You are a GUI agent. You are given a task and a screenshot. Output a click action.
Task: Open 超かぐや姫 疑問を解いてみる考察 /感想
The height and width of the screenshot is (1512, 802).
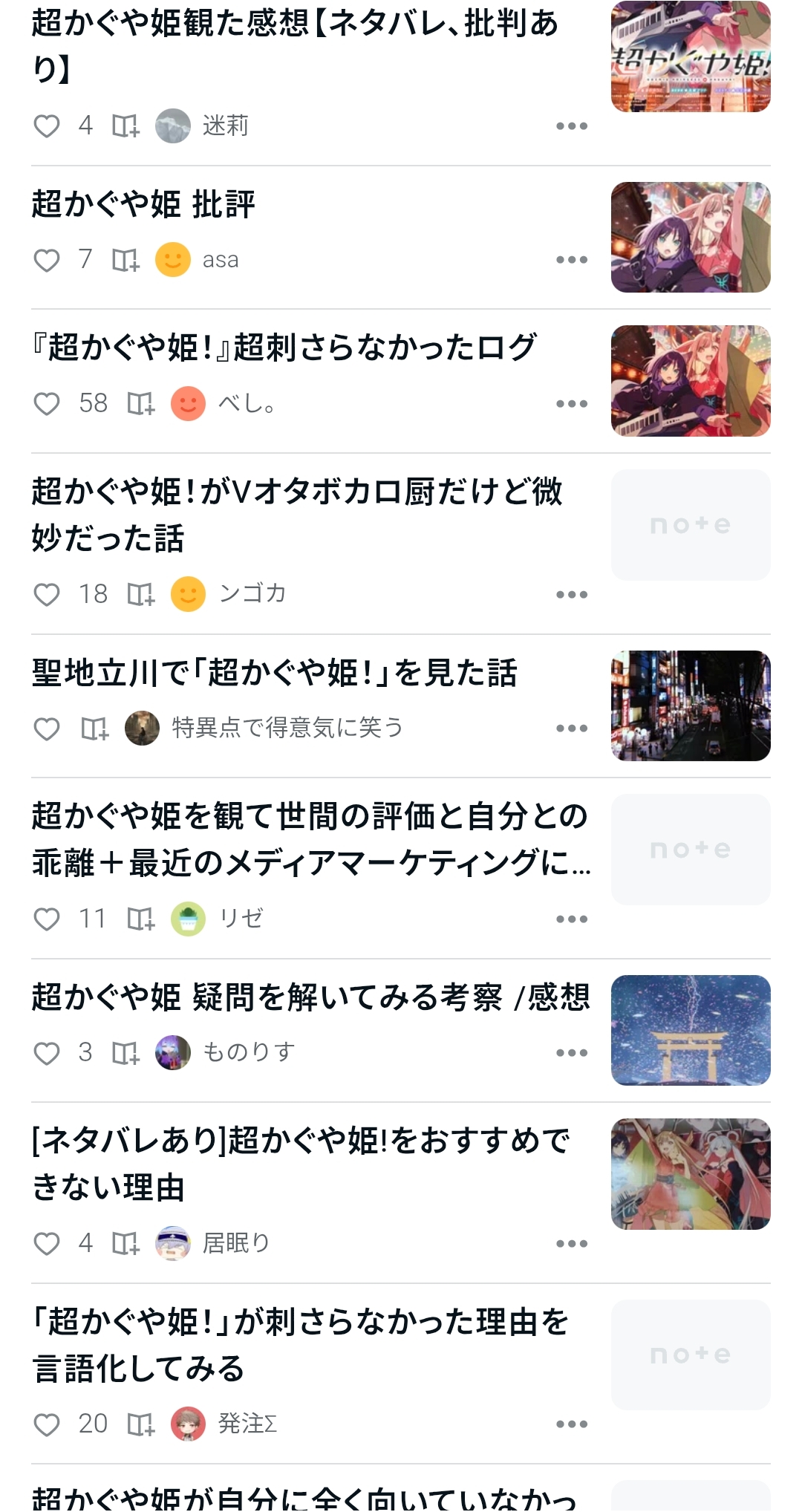click(310, 997)
